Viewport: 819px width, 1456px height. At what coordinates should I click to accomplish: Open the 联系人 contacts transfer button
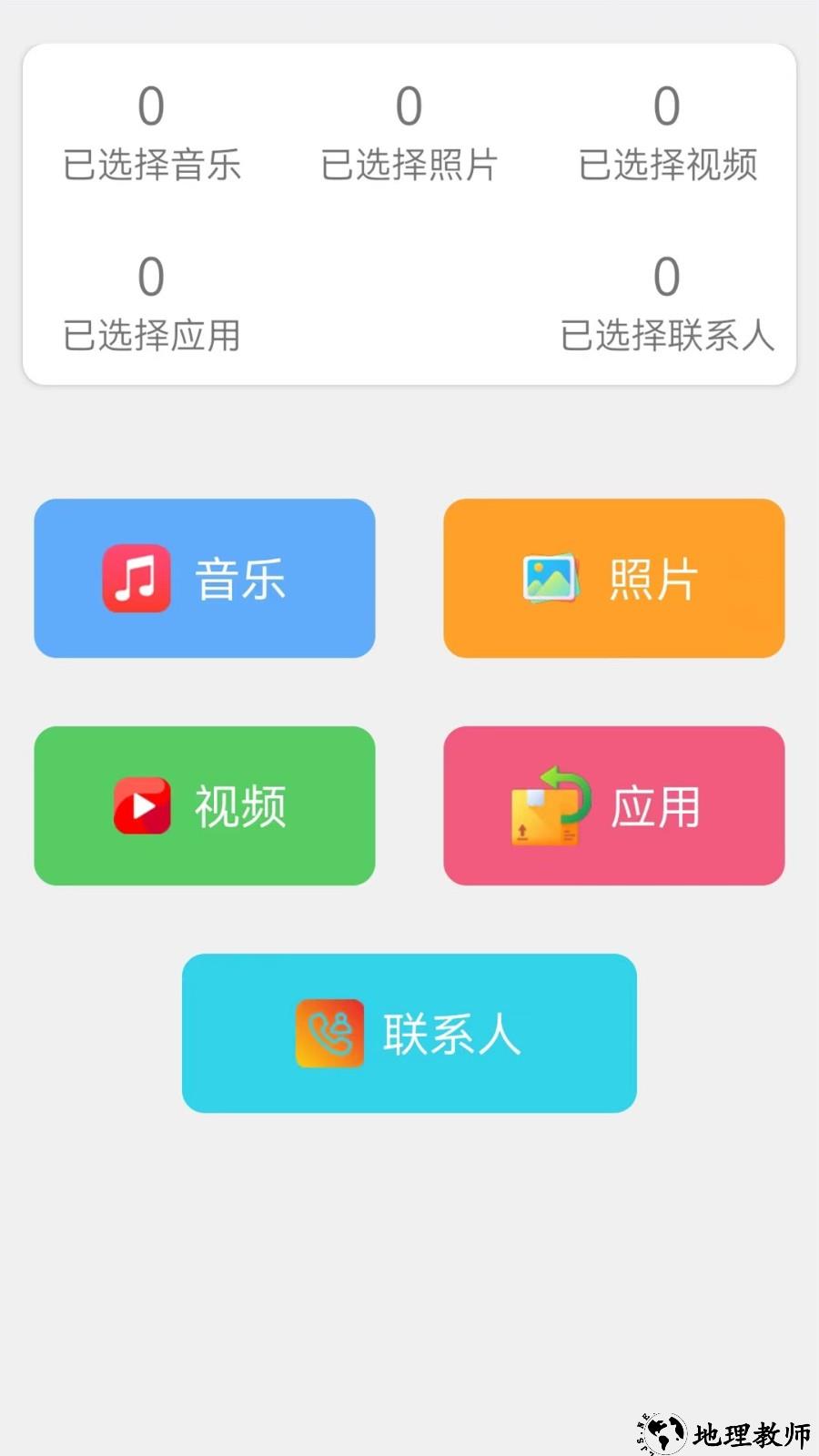408,1033
